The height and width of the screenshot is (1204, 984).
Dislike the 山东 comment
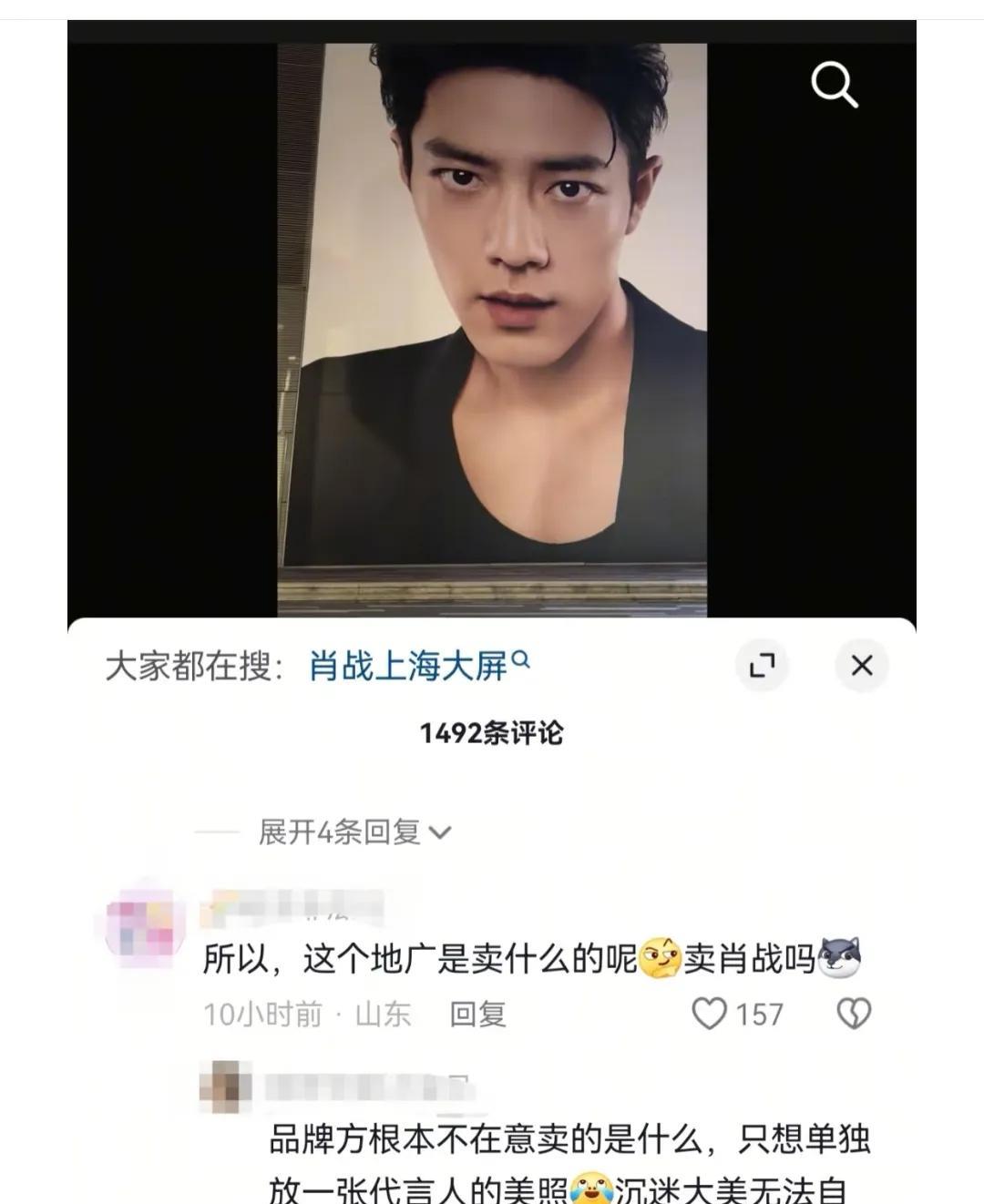(x=854, y=1013)
